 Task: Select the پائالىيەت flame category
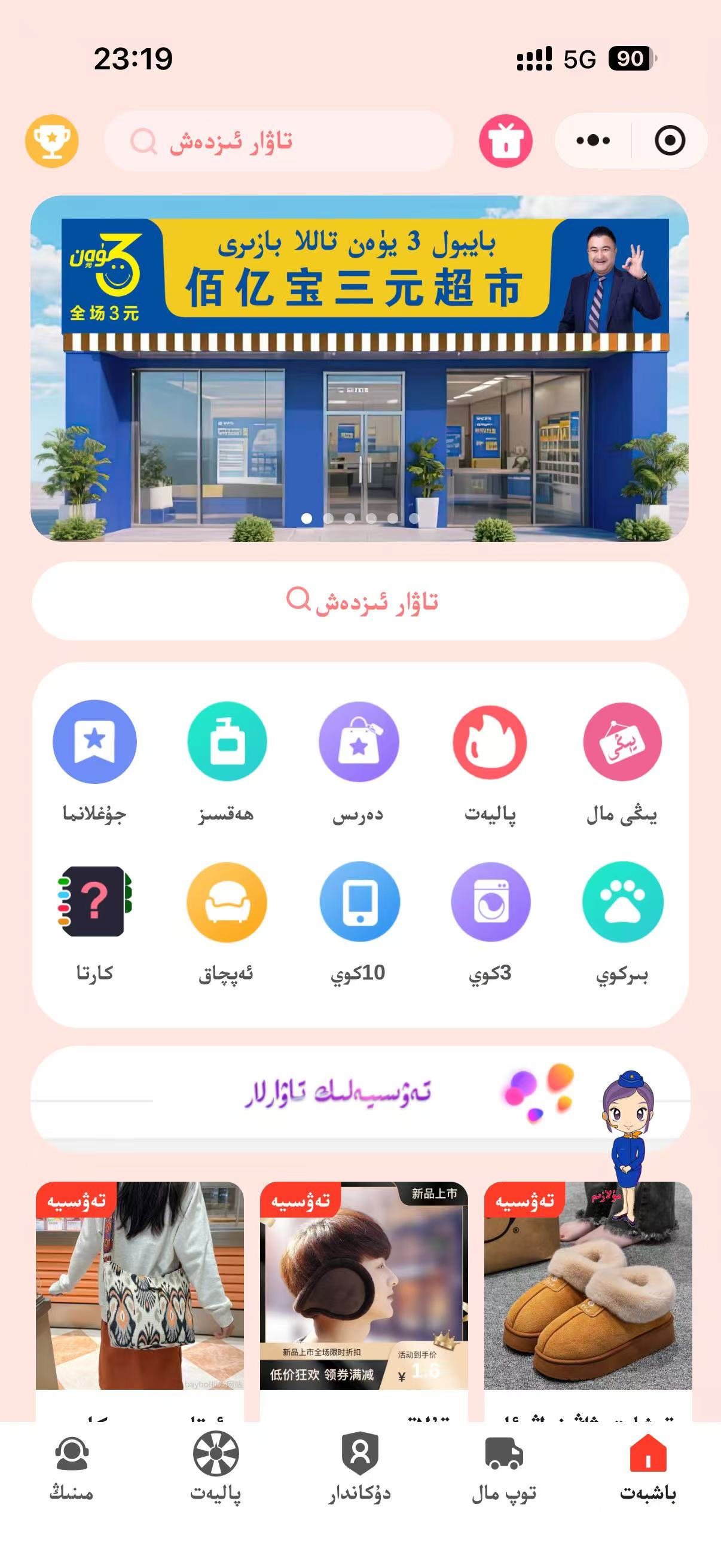point(490,742)
